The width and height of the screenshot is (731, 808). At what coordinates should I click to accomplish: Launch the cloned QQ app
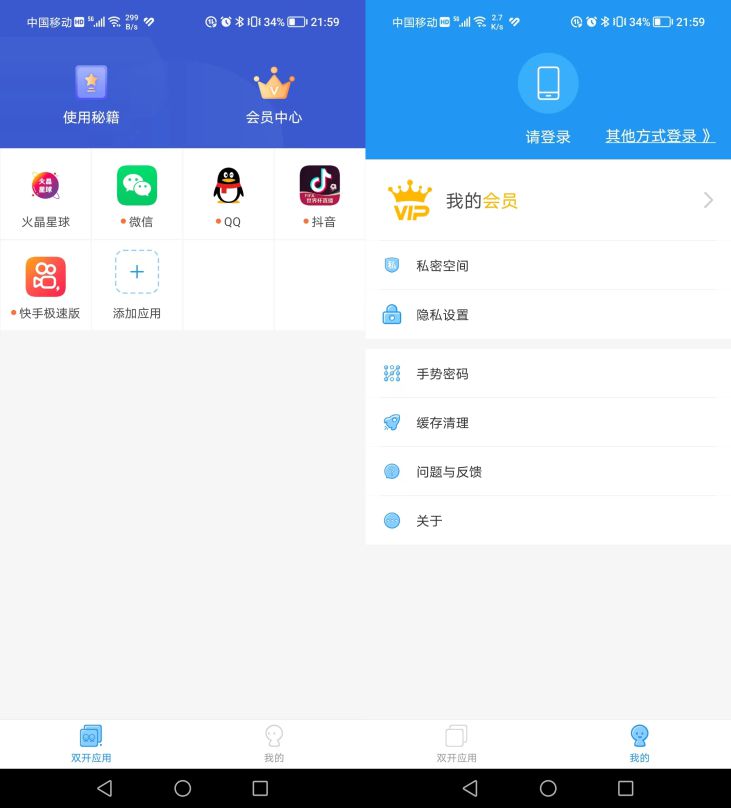click(x=228, y=196)
